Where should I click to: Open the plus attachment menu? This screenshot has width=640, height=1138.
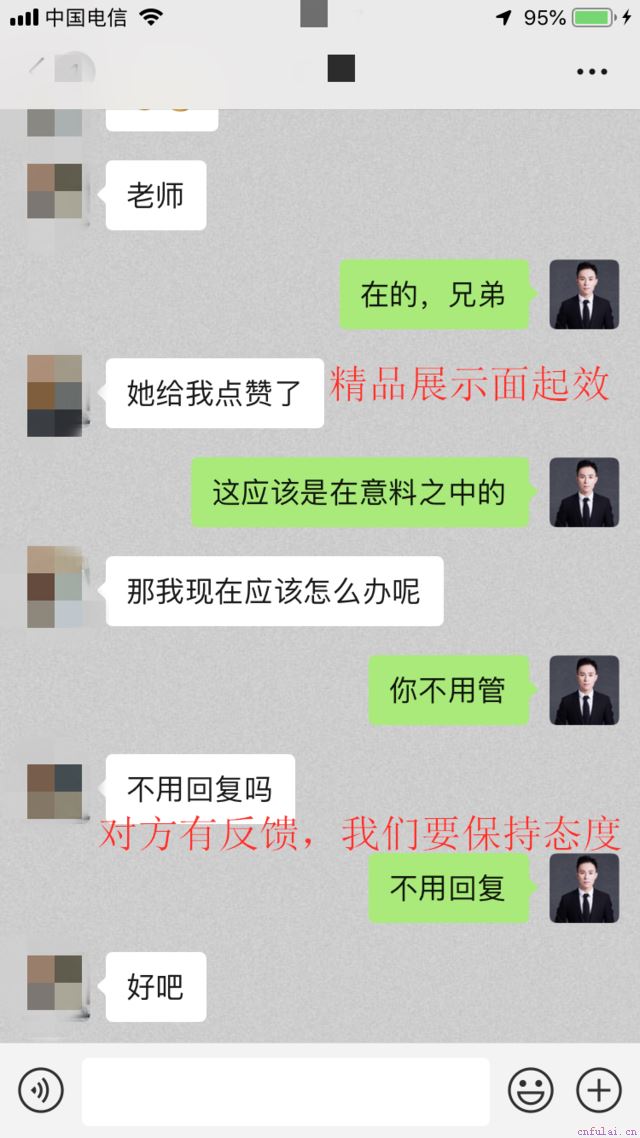point(599,1090)
